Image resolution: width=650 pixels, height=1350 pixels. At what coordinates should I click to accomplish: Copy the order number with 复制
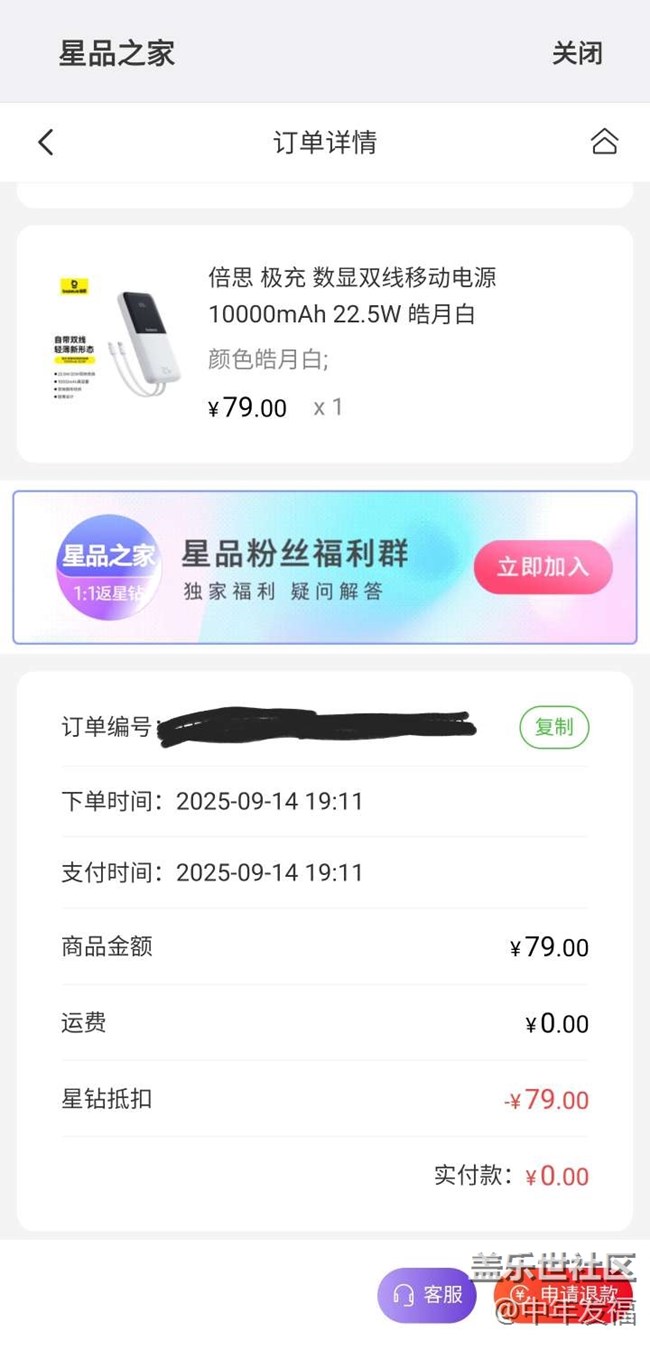point(554,727)
